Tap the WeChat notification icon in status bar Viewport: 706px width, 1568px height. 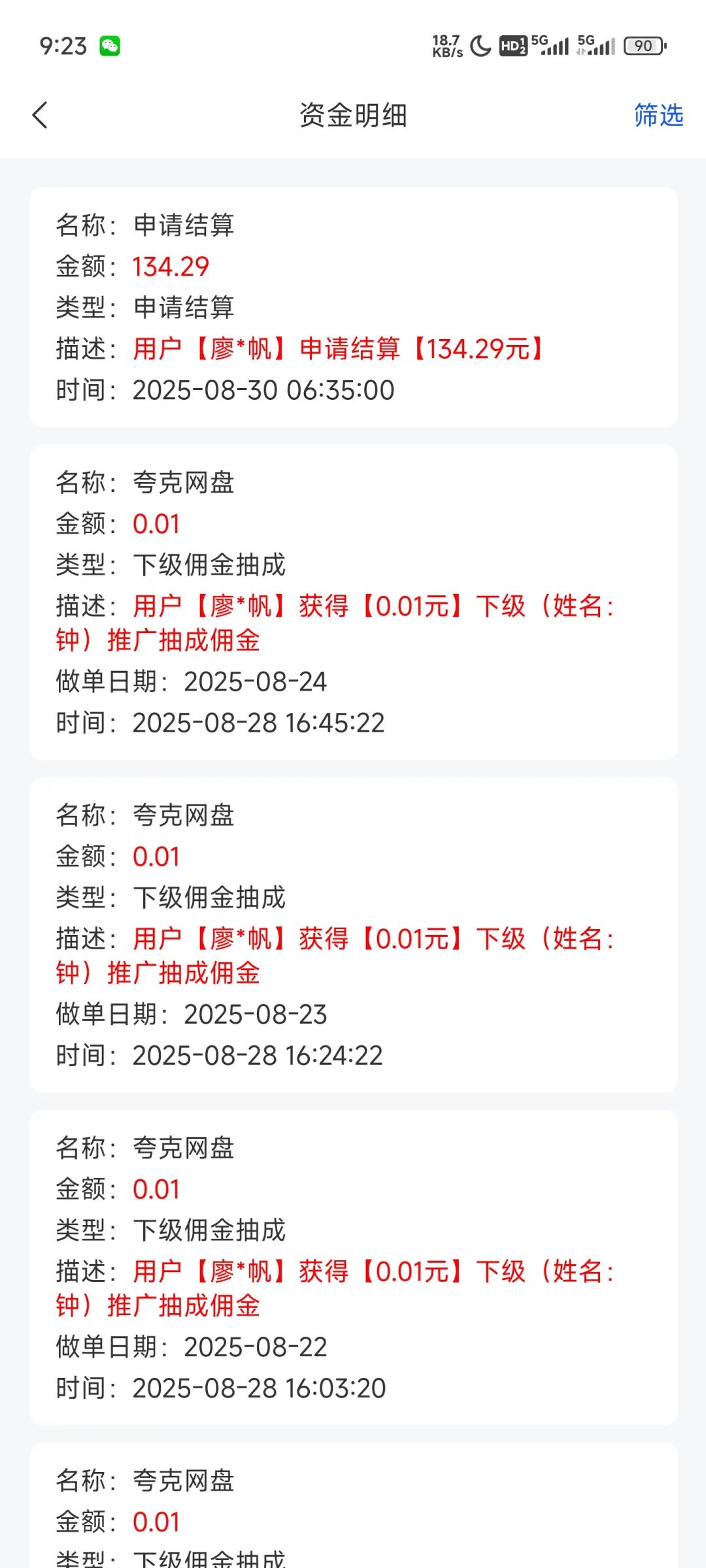click(110, 46)
